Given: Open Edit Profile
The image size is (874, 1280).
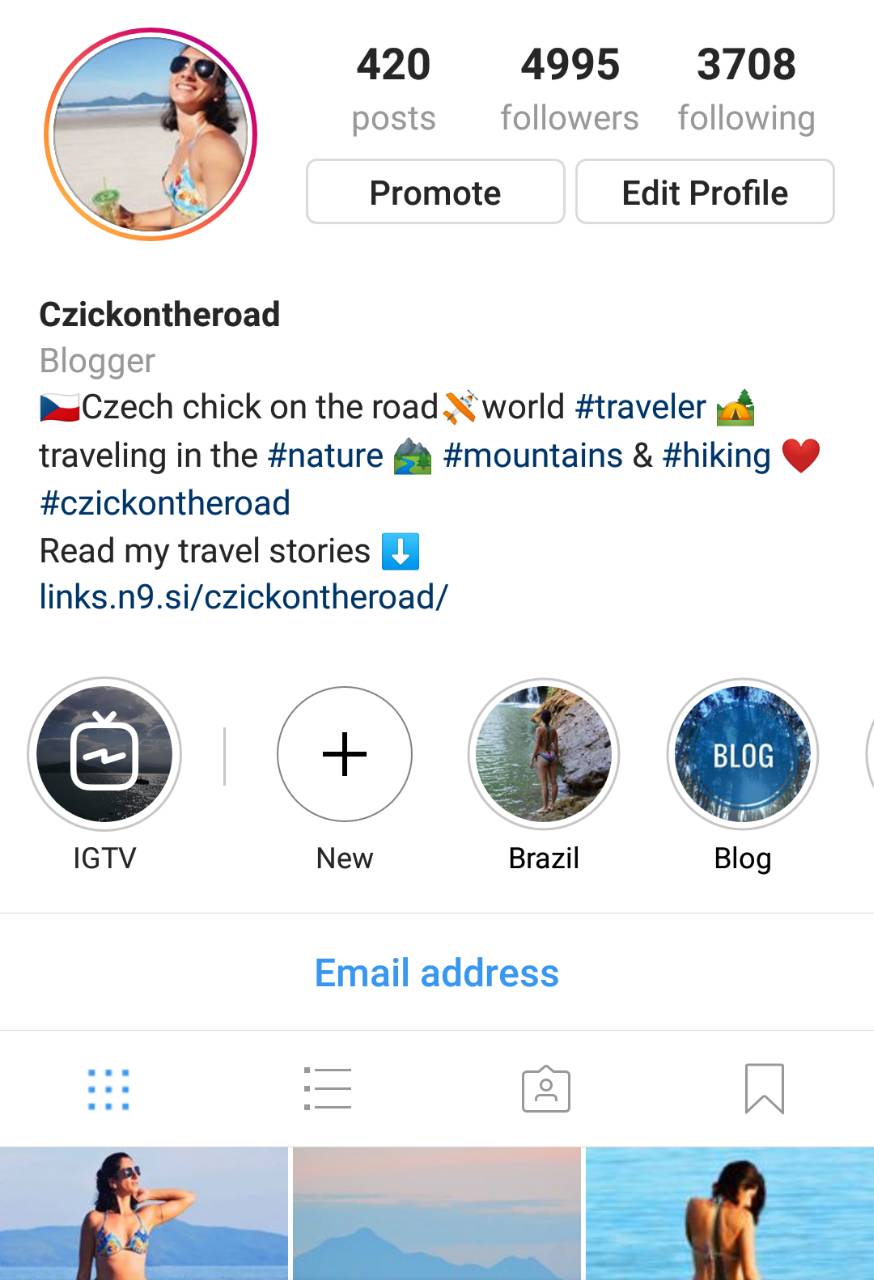Looking at the screenshot, I should tap(705, 192).
